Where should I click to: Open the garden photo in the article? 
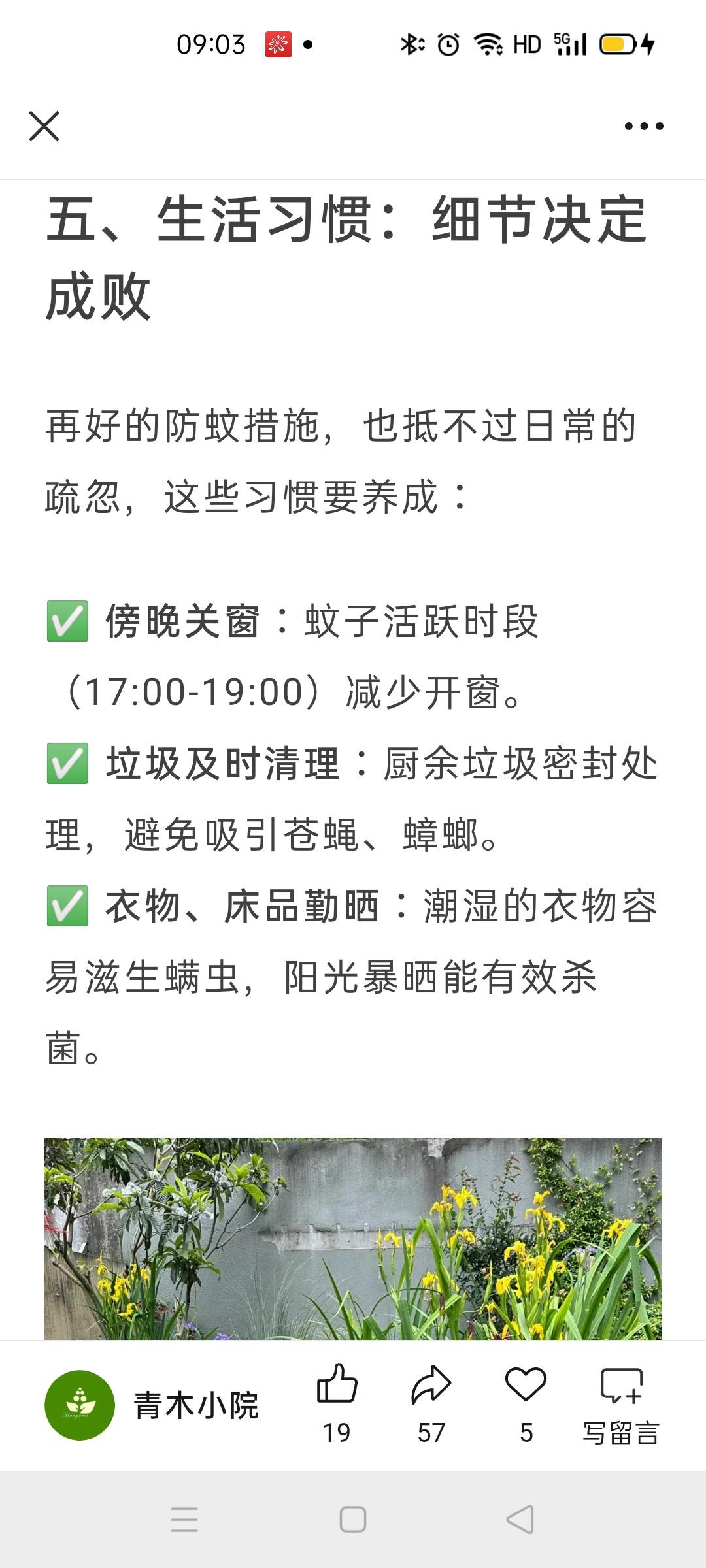353,1239
